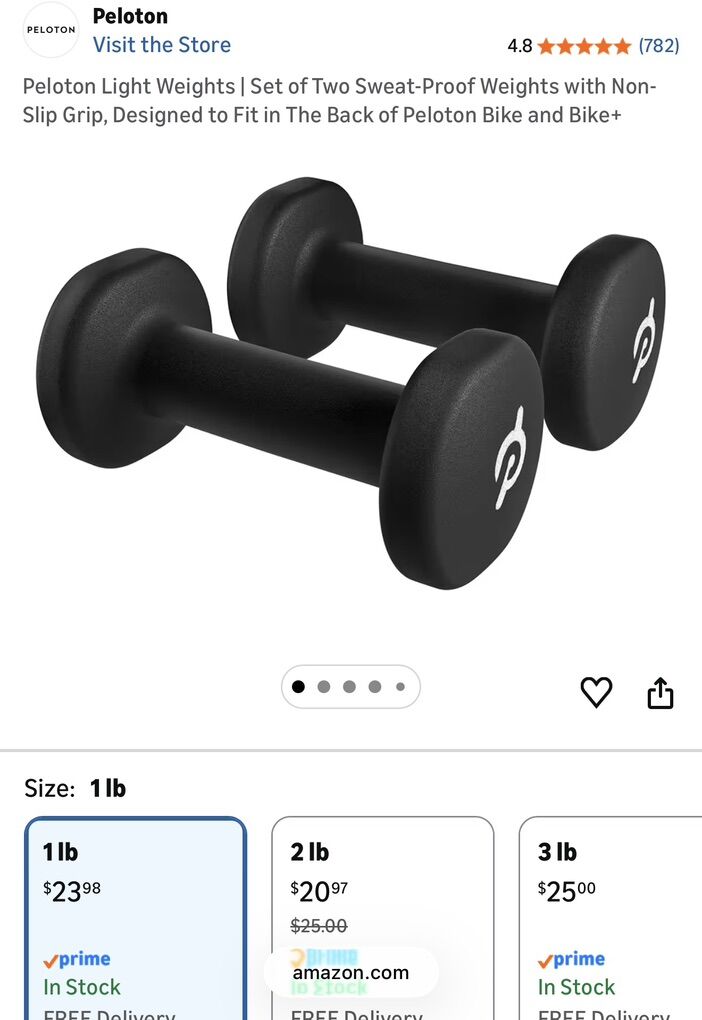This screenshot has width=702, height=1020.
Task: Add item to wish list heart
Action: pos(596,692)
